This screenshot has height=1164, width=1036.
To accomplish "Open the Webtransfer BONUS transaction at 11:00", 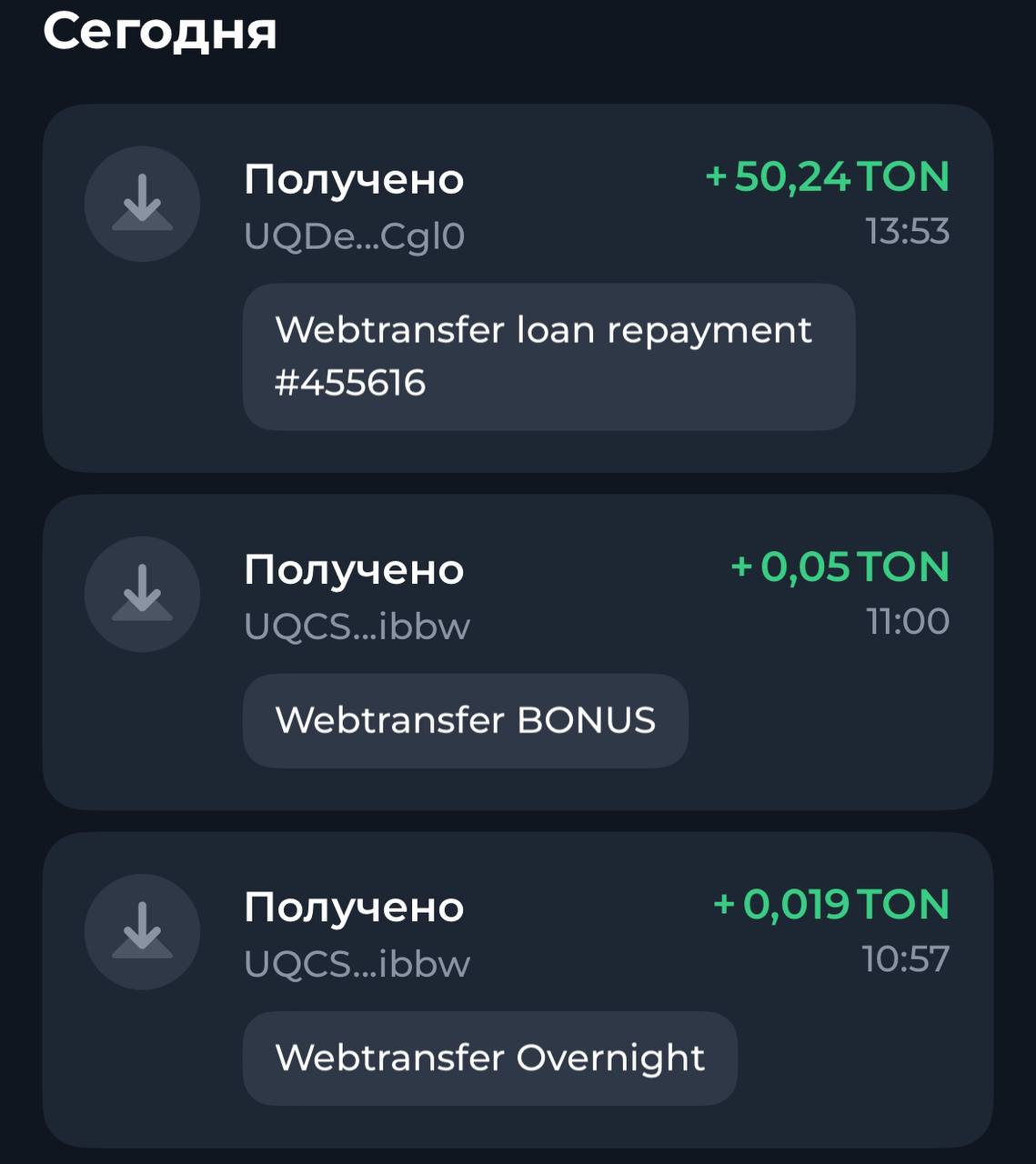I will point(517,651).
